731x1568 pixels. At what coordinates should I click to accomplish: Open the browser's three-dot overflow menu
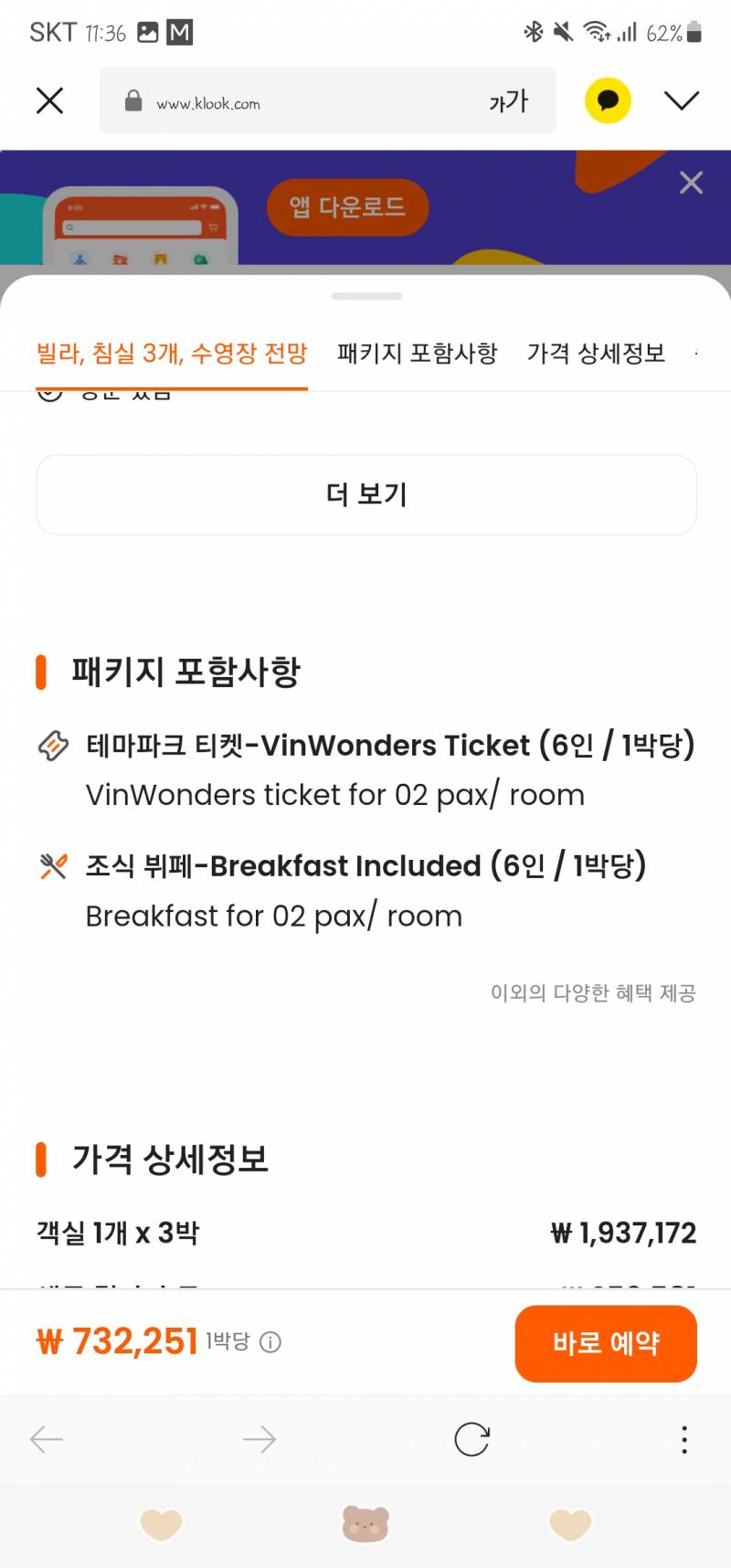tap(683, 1440)
